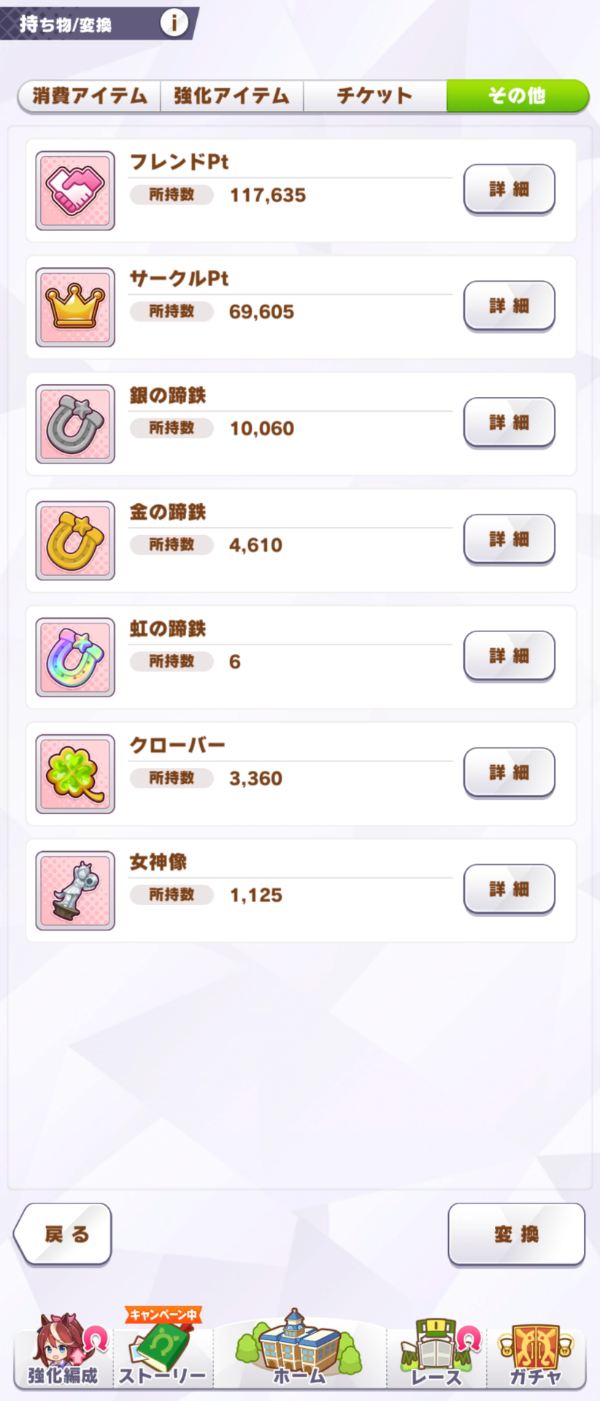This screenshot has height=1401, width=600.
Task: View 詳細 for フレンドPt
Action: pos(509,189)
